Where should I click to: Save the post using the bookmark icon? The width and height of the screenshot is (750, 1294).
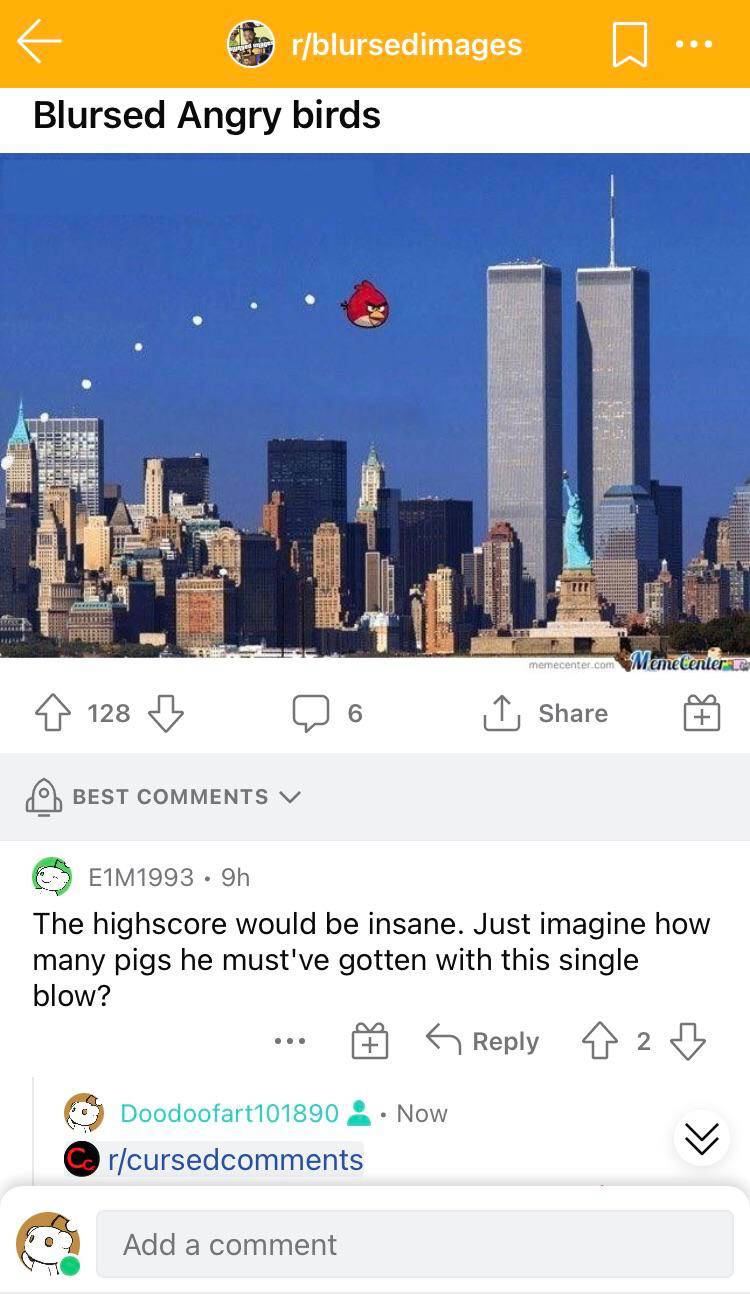[631, 43]
